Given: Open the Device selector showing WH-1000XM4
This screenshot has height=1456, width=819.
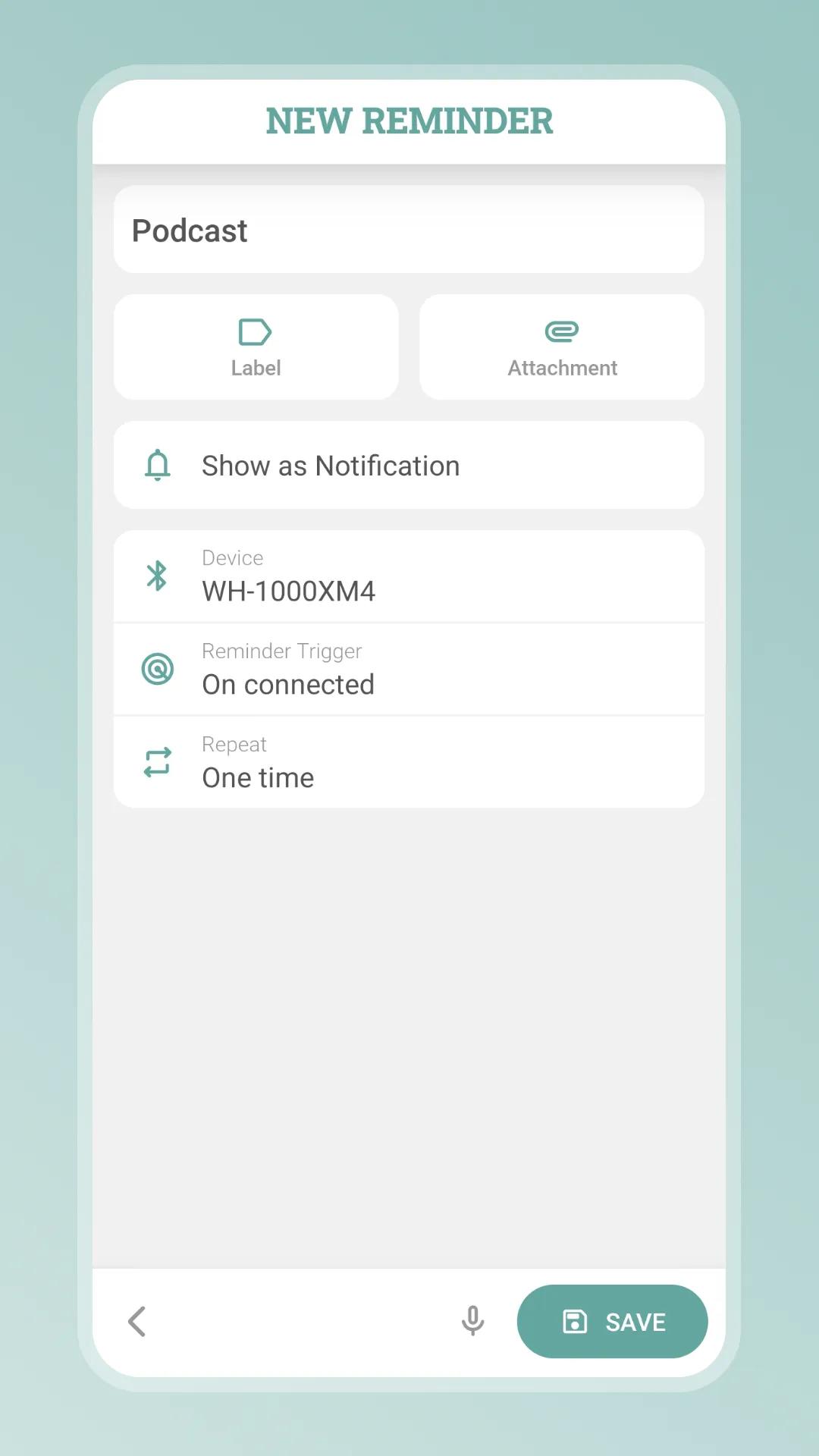Looking at the screenshot, I should (x=409, y=576).
